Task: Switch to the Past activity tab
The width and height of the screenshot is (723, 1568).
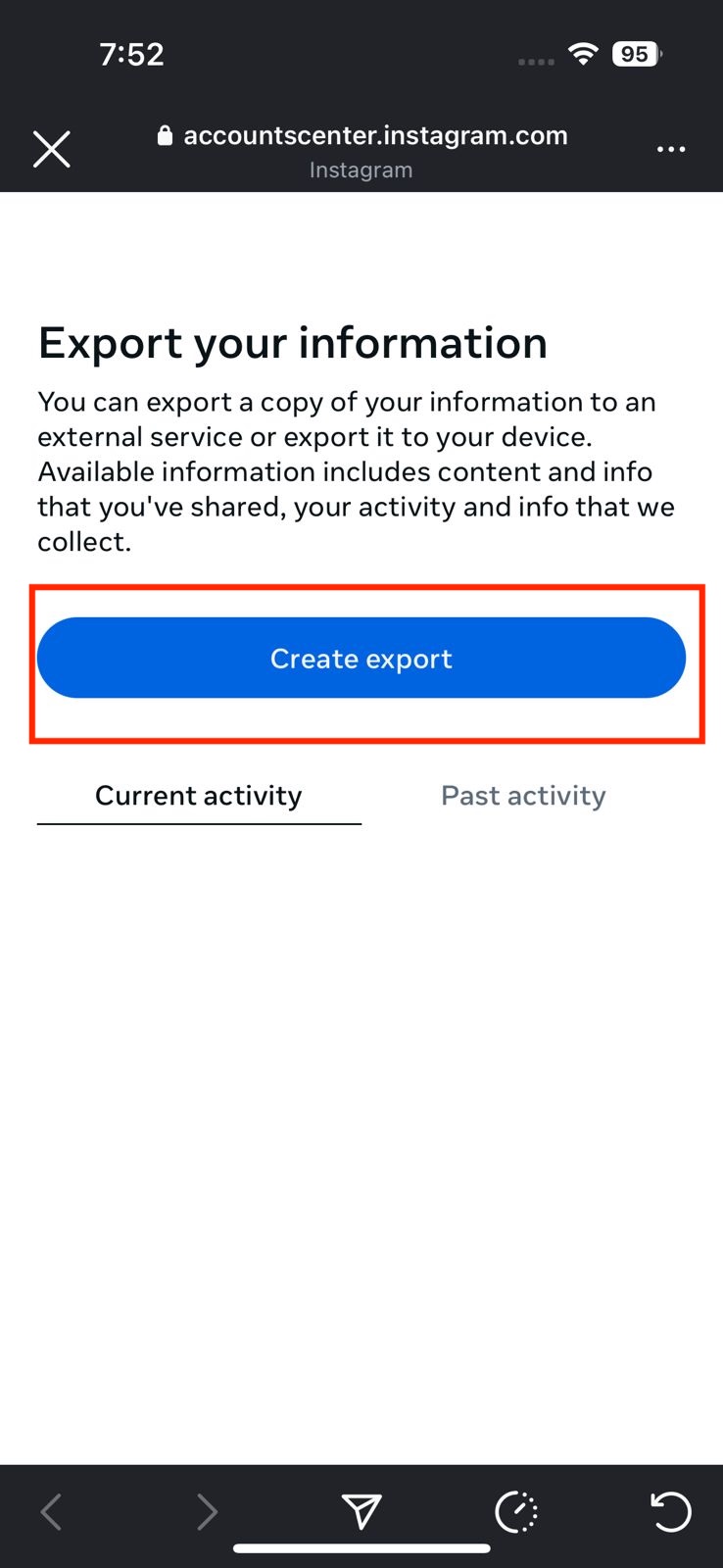Action: (523, 795)
